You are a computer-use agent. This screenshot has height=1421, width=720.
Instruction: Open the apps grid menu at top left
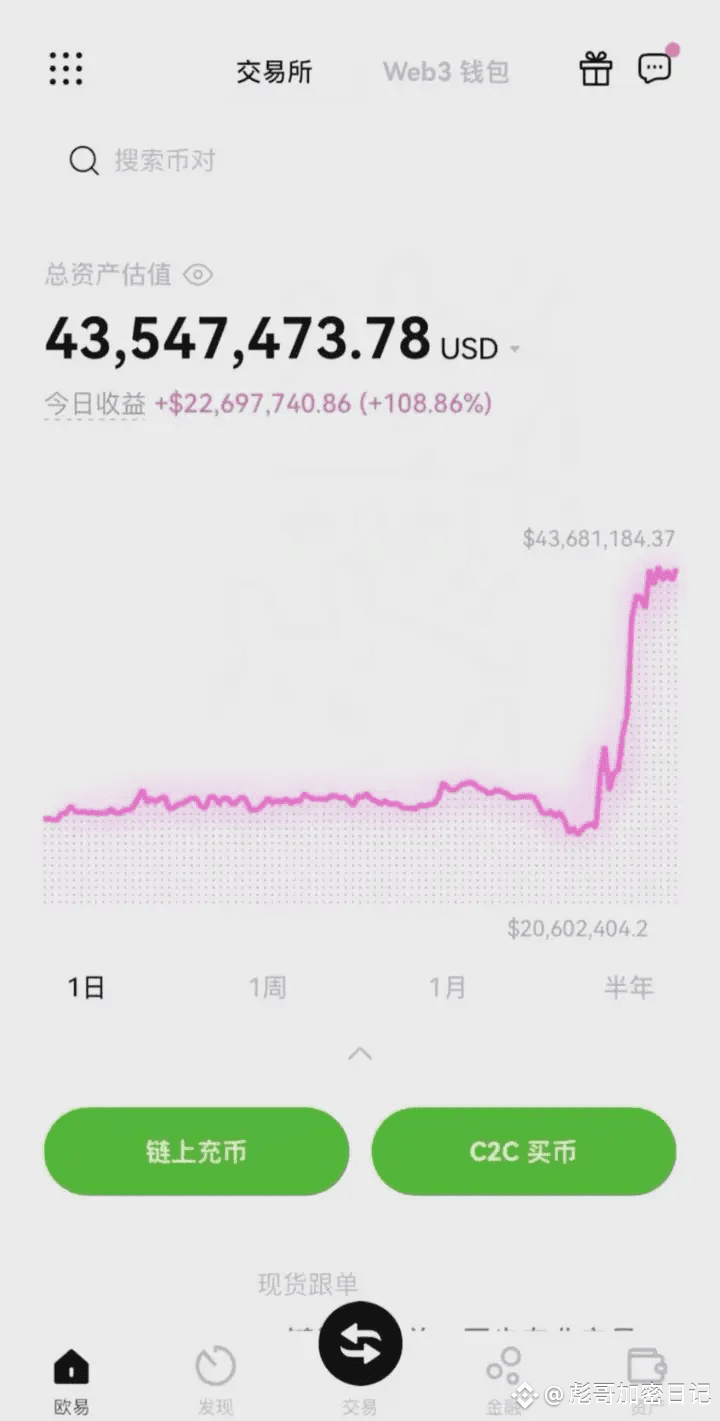pos(65,69)
